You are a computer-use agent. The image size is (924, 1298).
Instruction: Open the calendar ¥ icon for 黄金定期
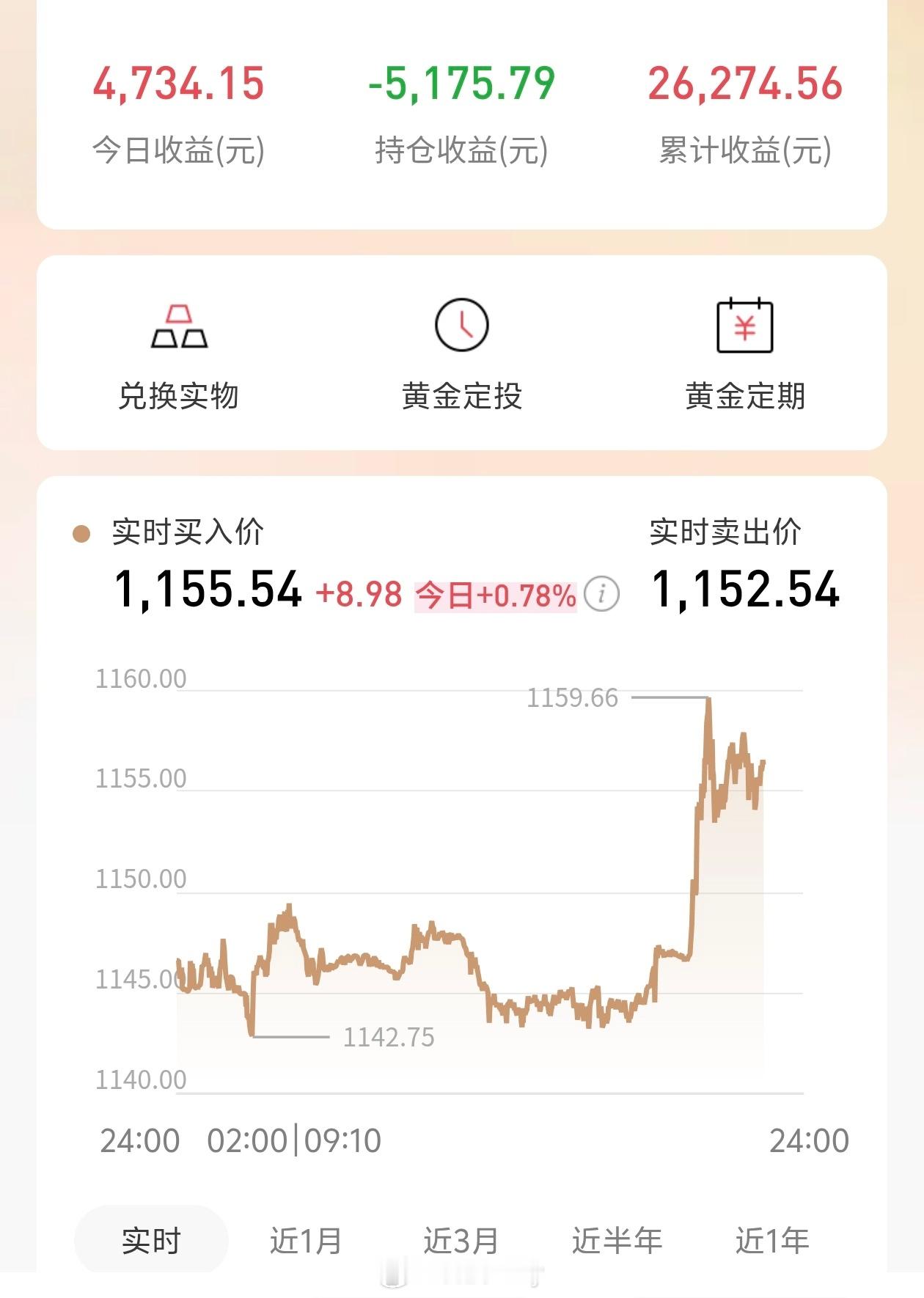point(746,326)
